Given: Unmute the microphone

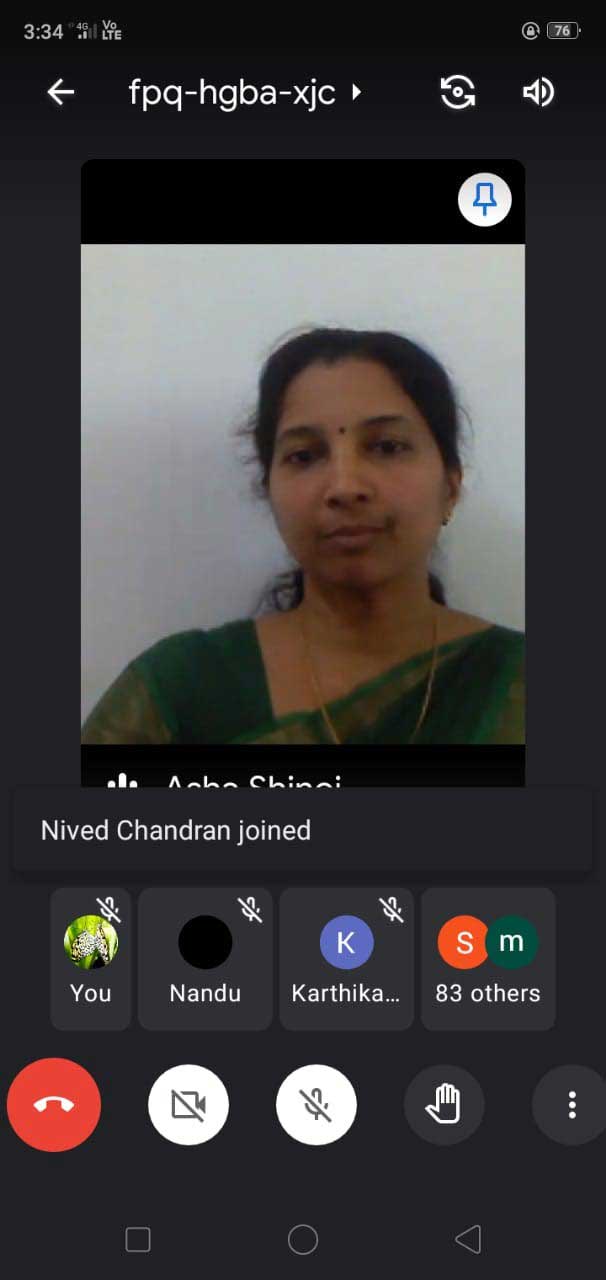Looking at the screenshot, I should pyautogui.click(x=316, y=1105).
